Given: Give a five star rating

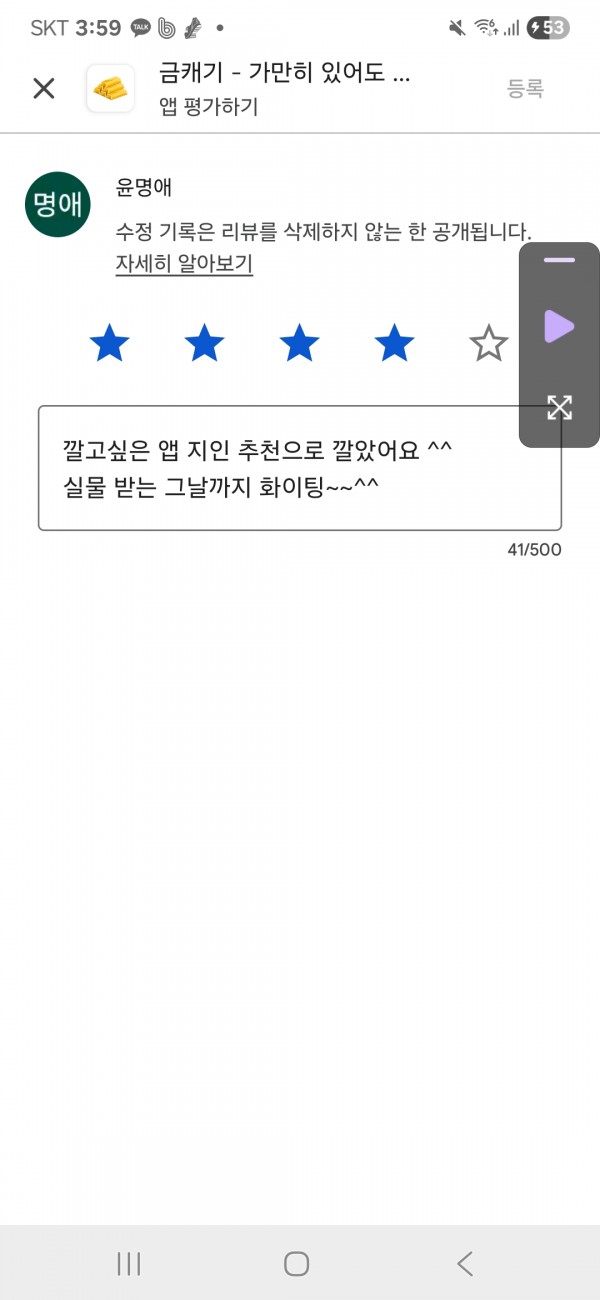Looking at the screenshot, I should click(489, 343).
